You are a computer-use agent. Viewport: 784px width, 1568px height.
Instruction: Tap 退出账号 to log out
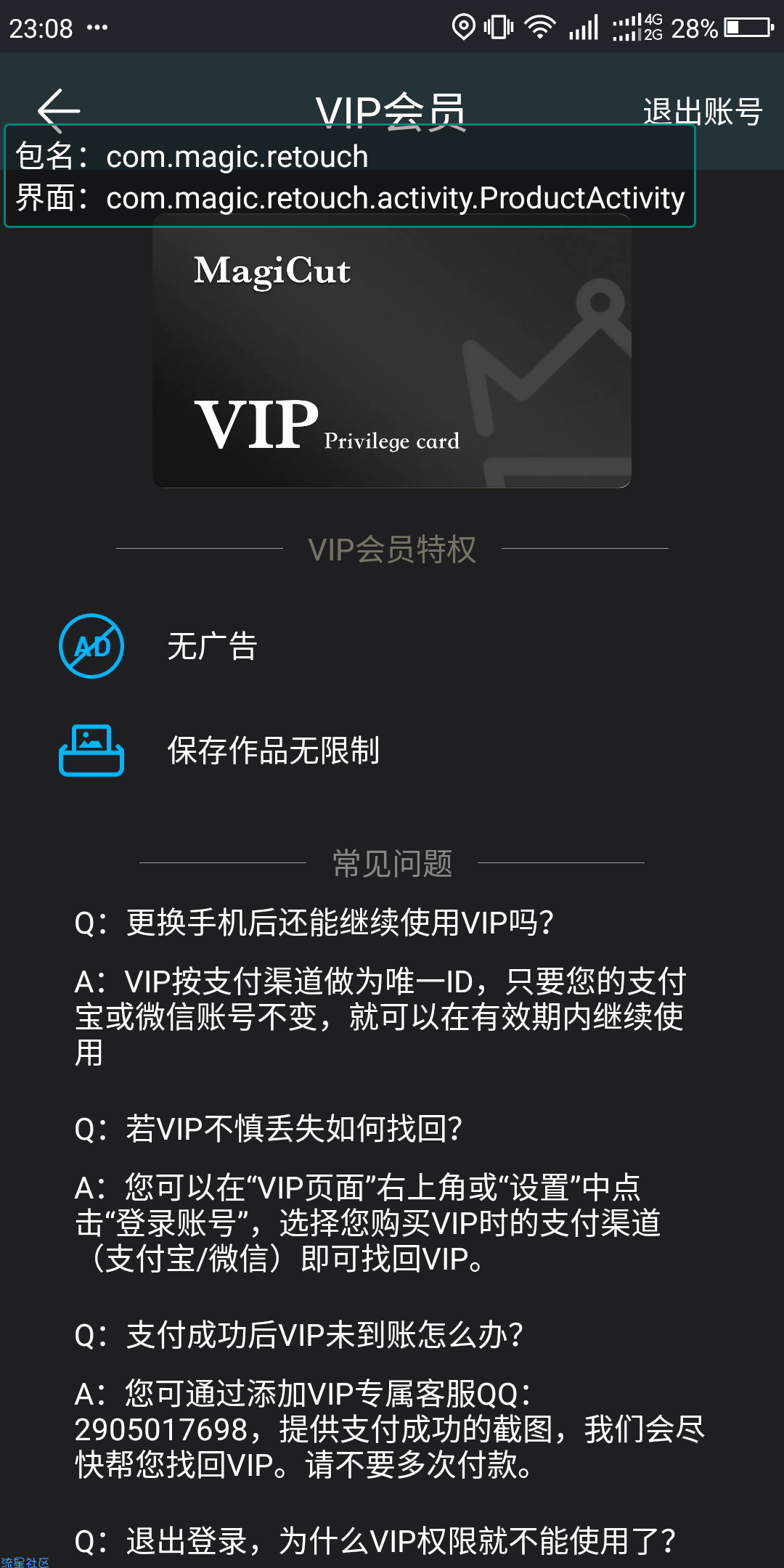point(702,112)
